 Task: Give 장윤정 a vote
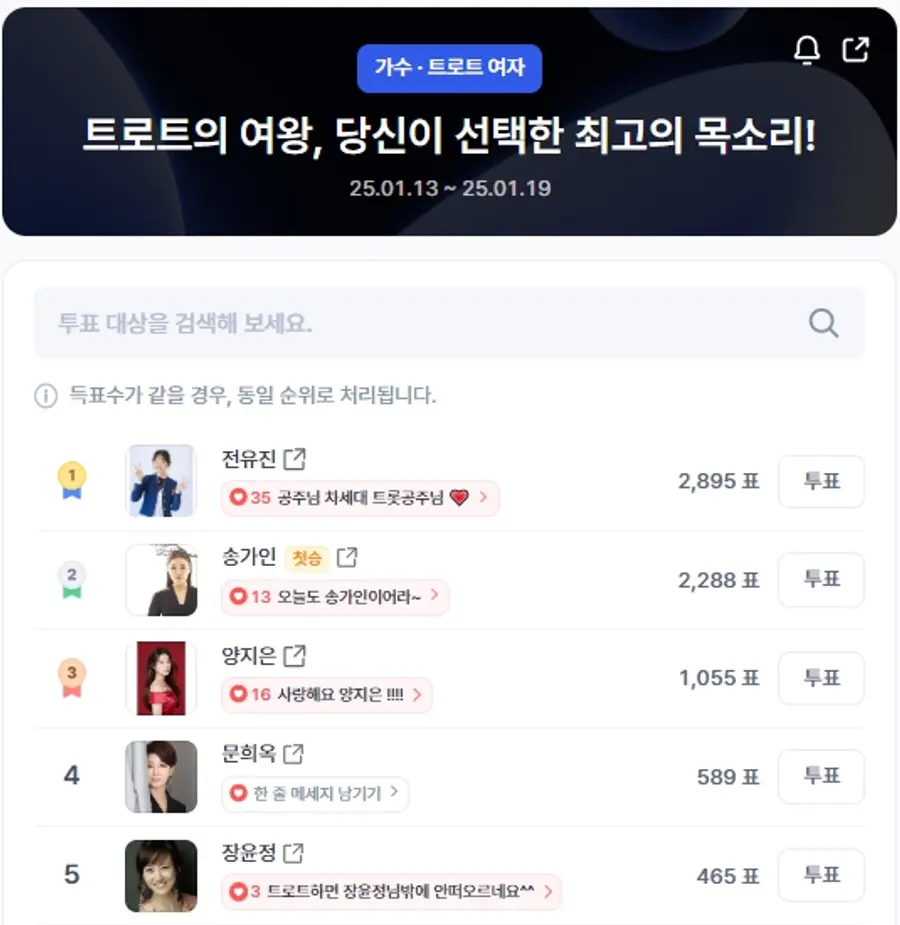(821, 875)
